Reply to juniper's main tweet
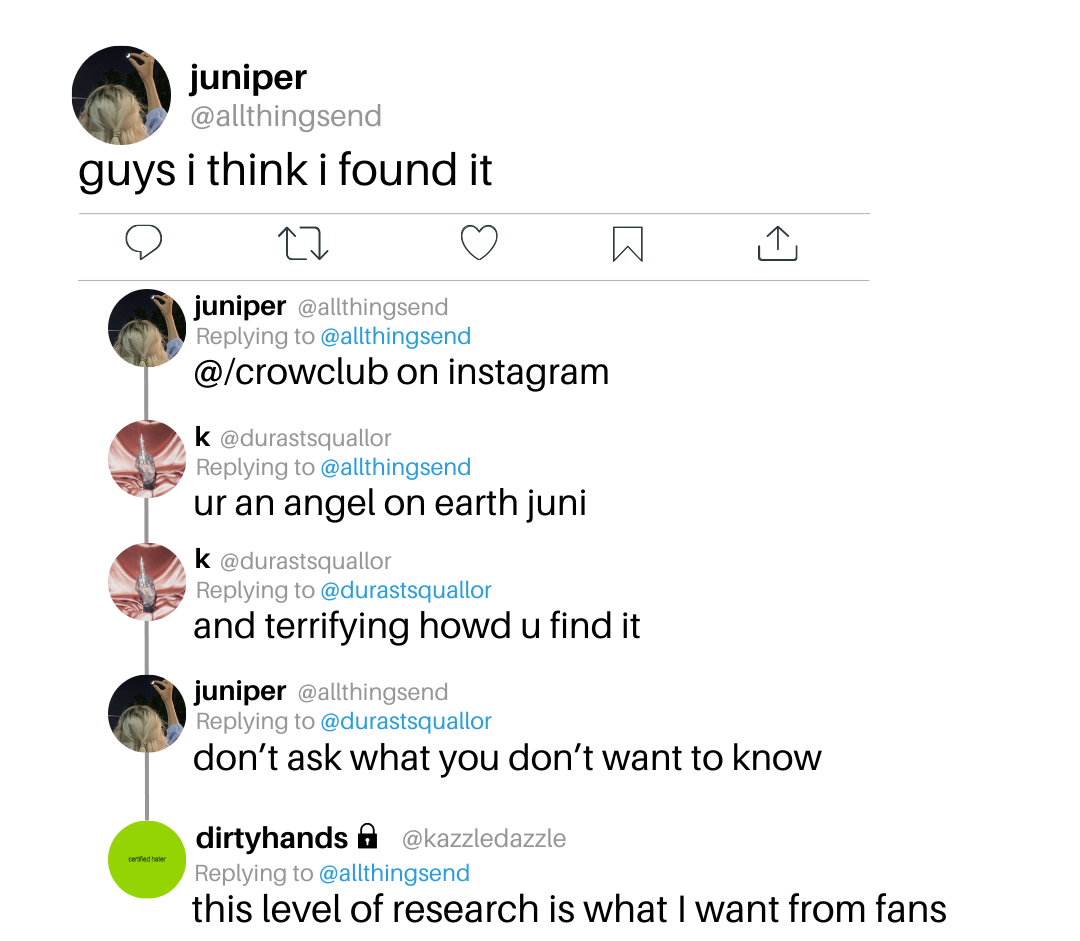 click(x=144, y=242)
